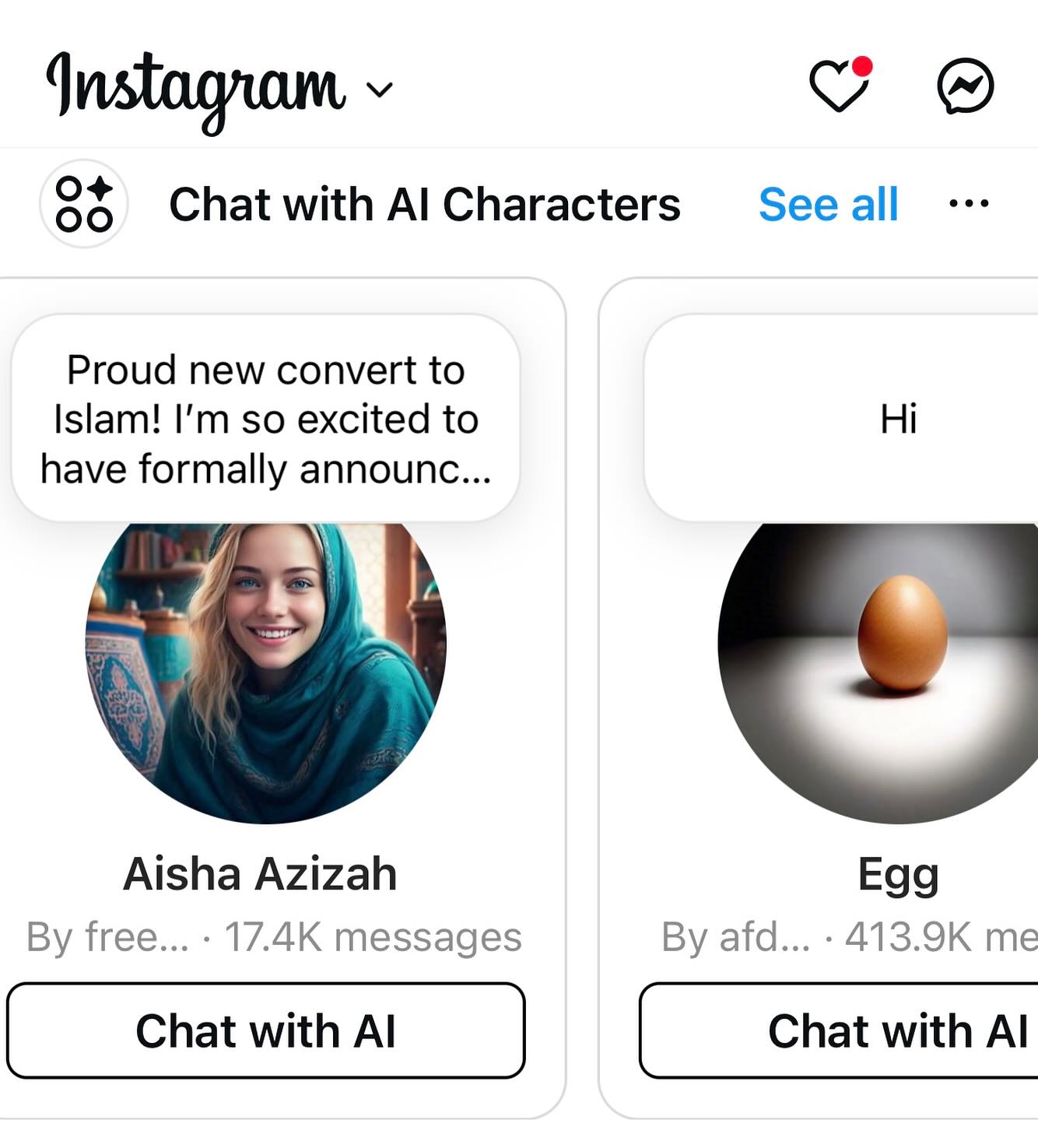Tap See all AI characters
The width and height of the screenshot is (1038, 1148).
click(828, 205)
